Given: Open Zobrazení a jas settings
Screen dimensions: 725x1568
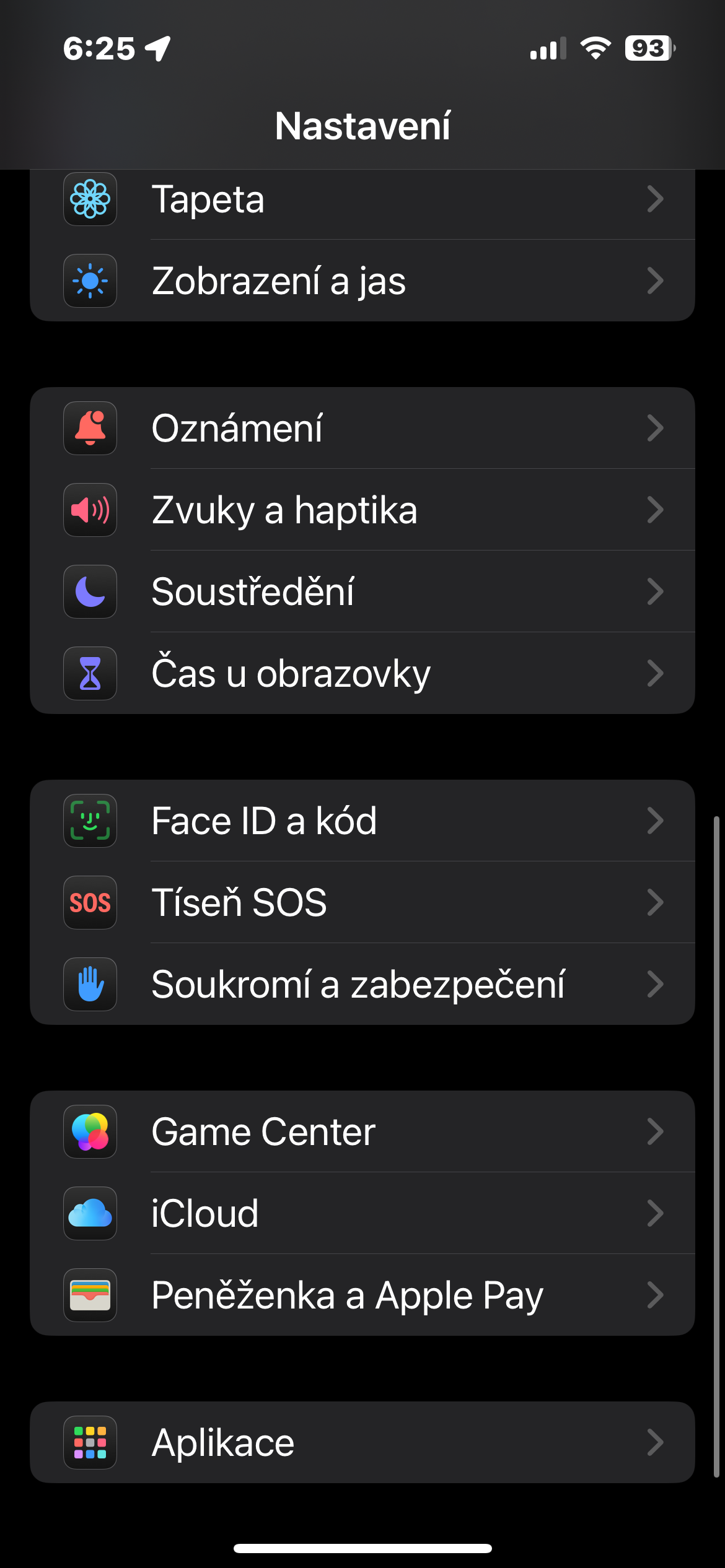Looking at the screenshot, I should (x=362, y=281).
